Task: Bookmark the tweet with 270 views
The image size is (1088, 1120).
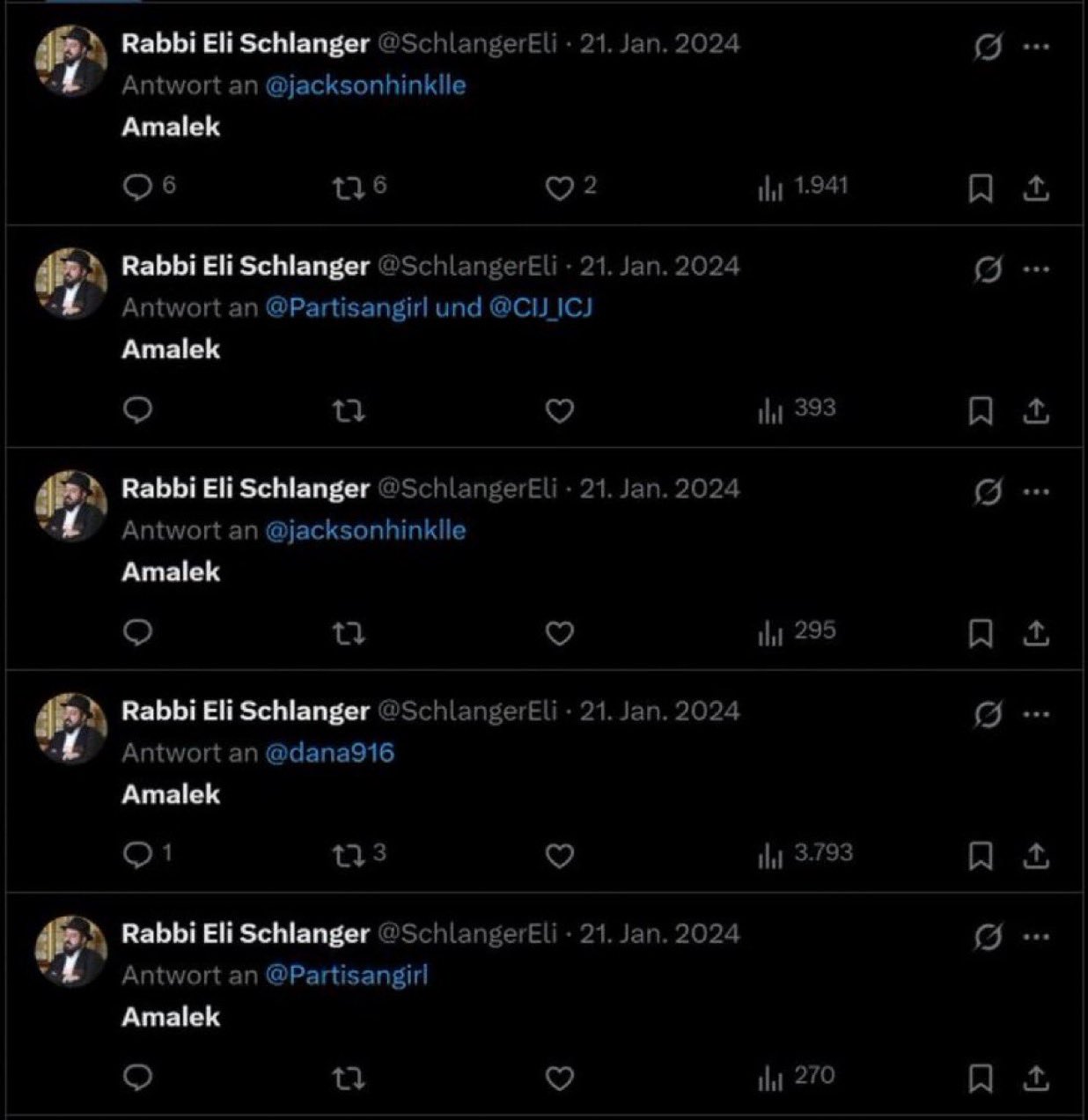Action: [x=981, y=1078]
